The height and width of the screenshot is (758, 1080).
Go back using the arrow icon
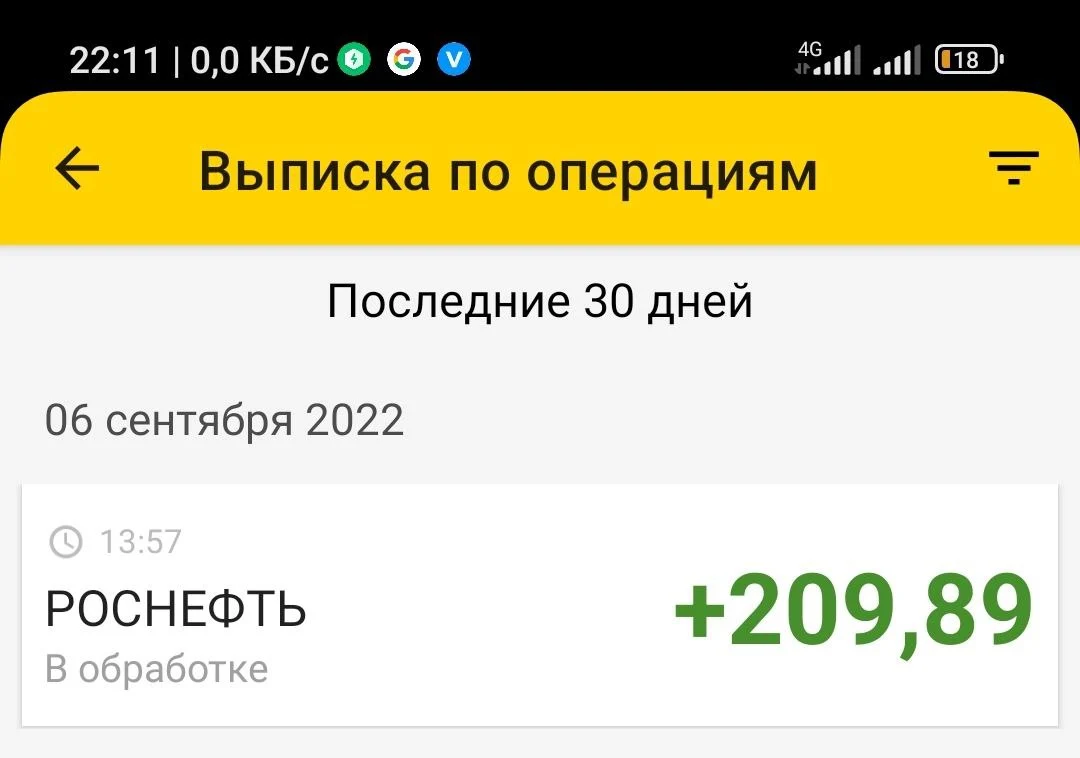(x=77, y=169)
